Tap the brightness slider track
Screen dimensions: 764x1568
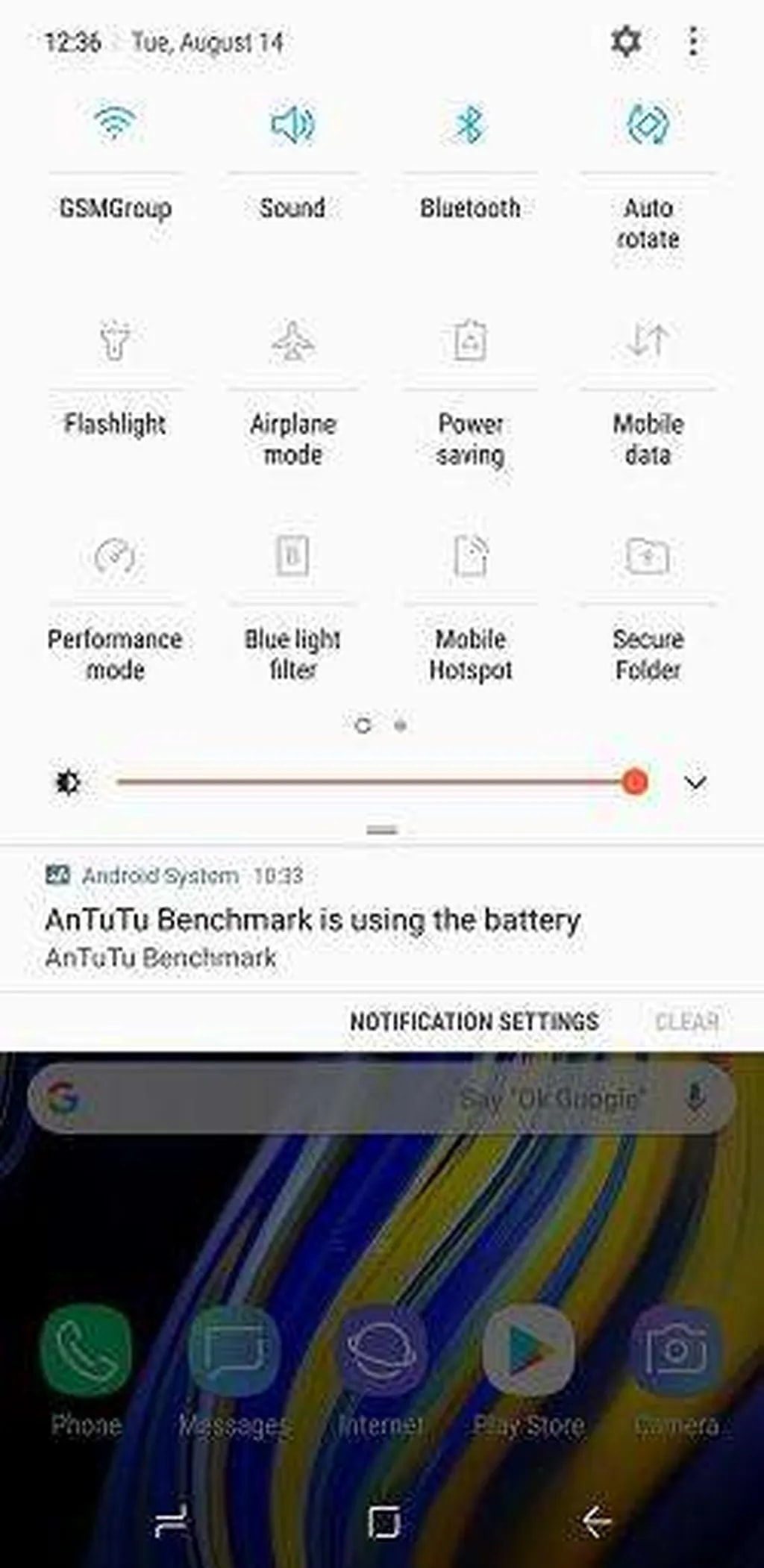pyautogui.click(x=373, y=782)
